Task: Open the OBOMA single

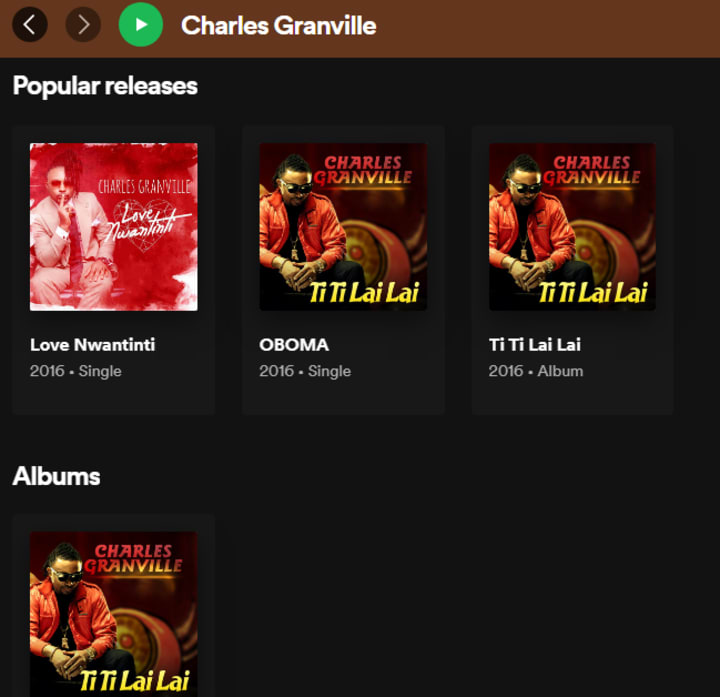Action: point(343,227)
